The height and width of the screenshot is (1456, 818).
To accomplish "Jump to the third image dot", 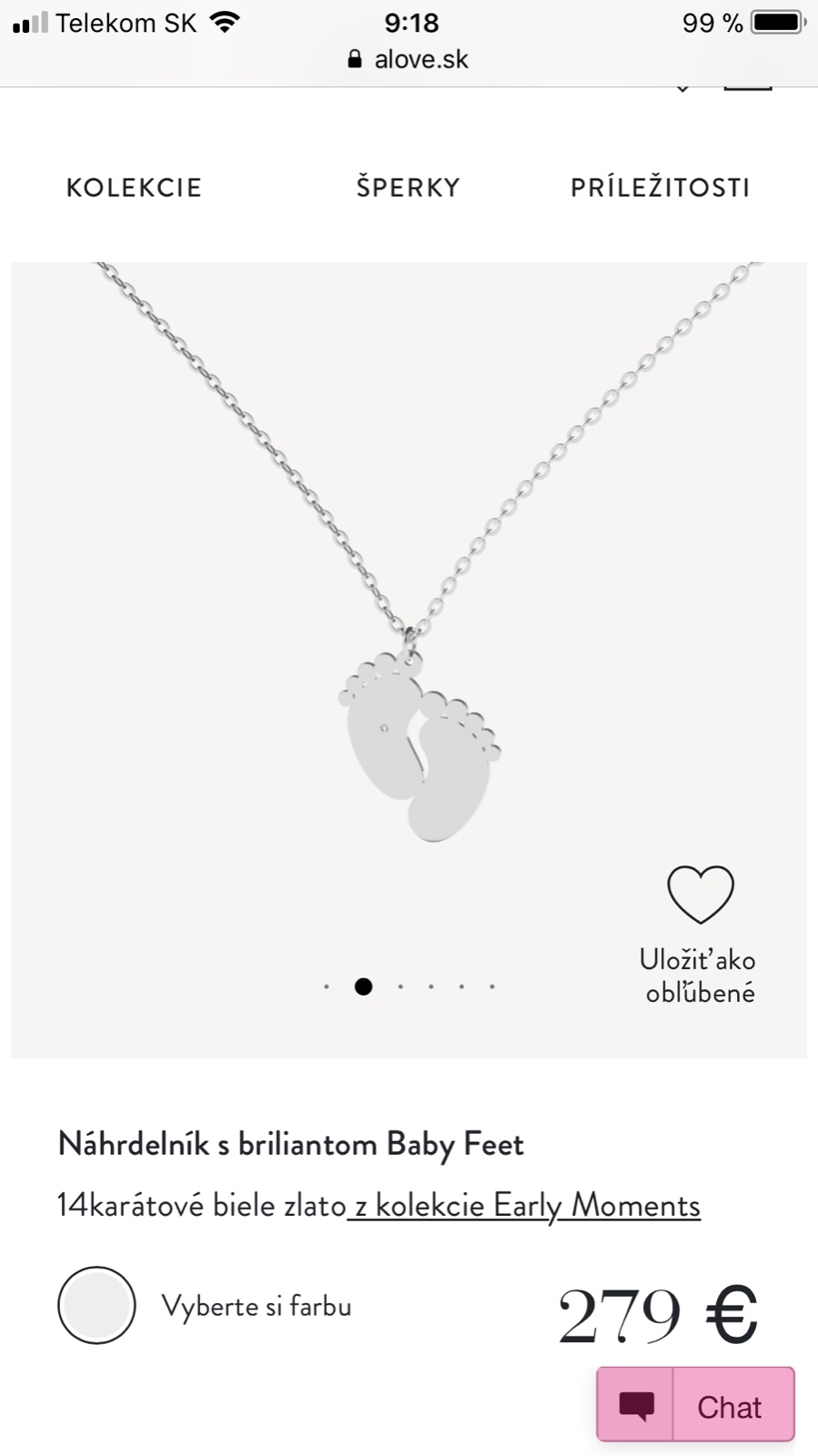I will point(400,986).
